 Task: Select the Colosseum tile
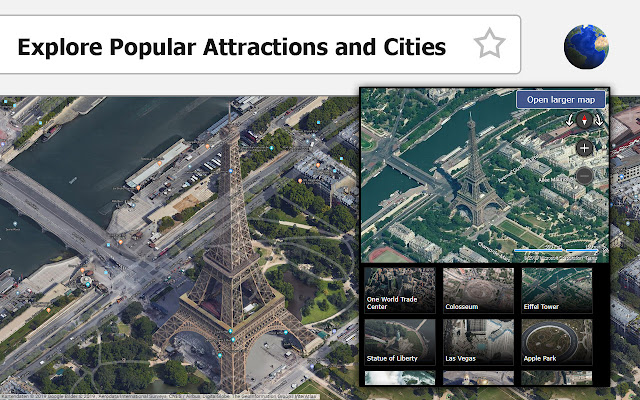[x=478, y=289]
